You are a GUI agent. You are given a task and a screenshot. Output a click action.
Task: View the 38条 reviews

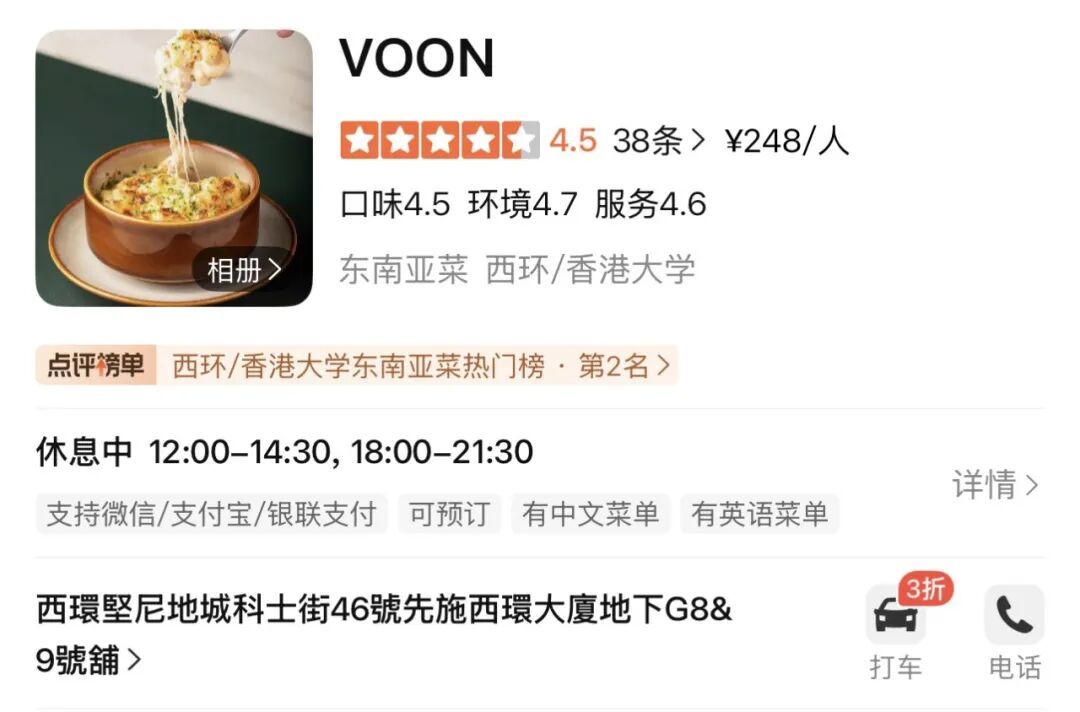click(659, 141)
